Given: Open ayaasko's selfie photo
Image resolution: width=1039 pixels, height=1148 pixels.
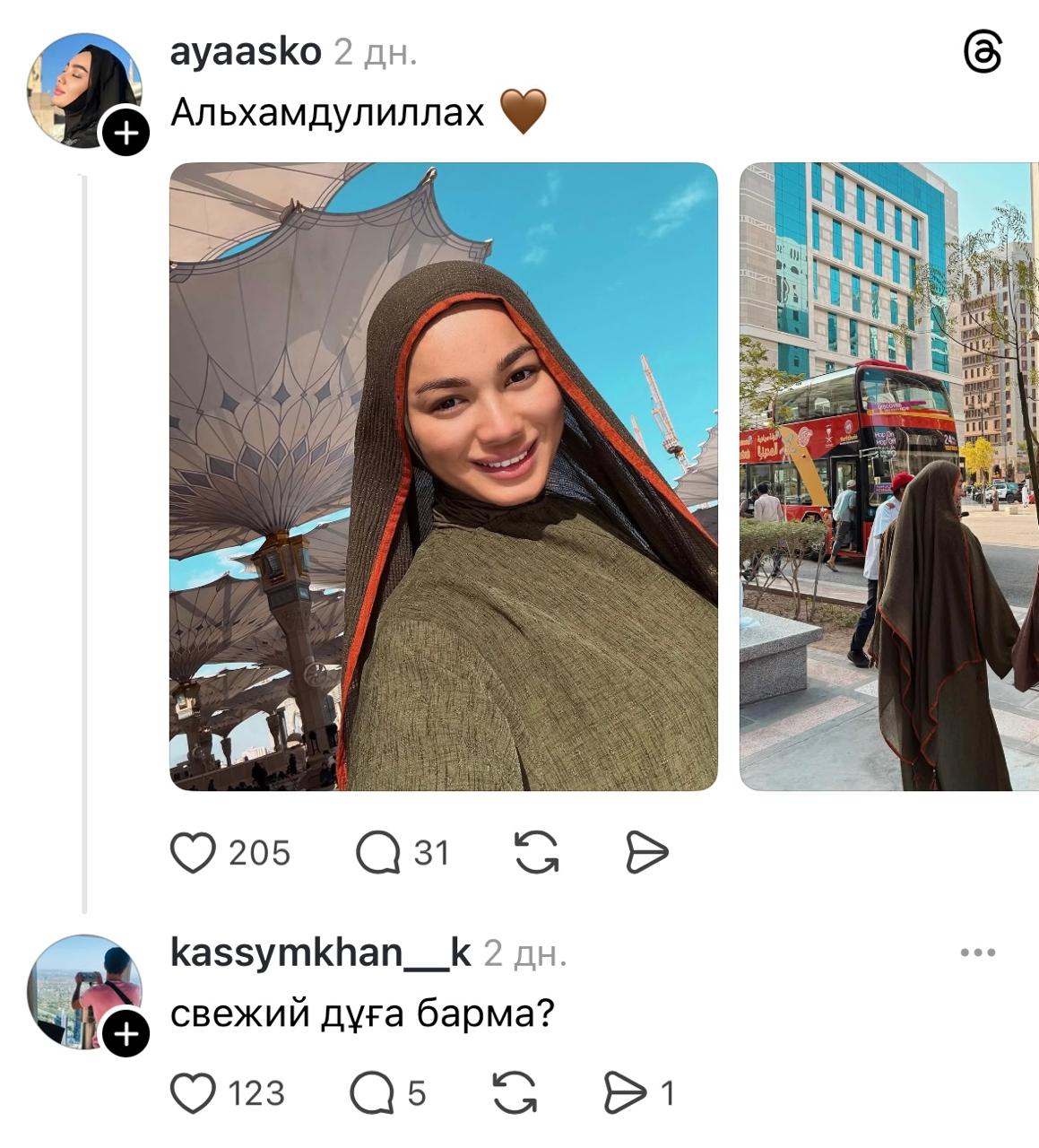Looking at the screenshot, I should (444, 476).
